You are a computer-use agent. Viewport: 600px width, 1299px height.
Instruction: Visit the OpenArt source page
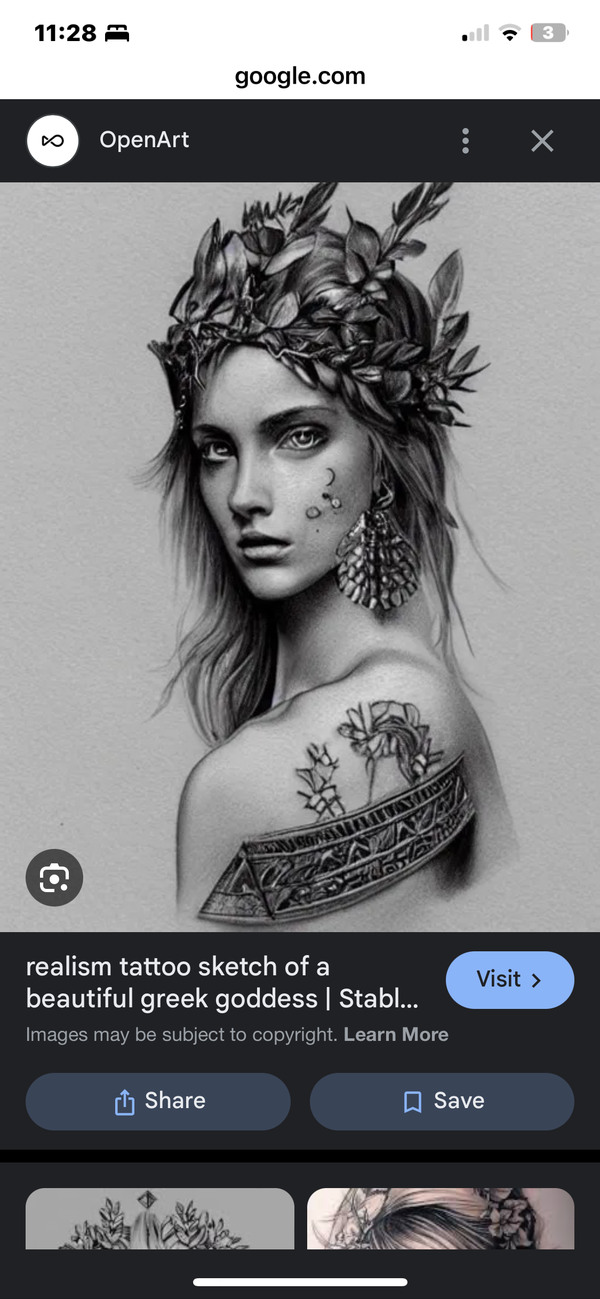click(x=509, y=980)
